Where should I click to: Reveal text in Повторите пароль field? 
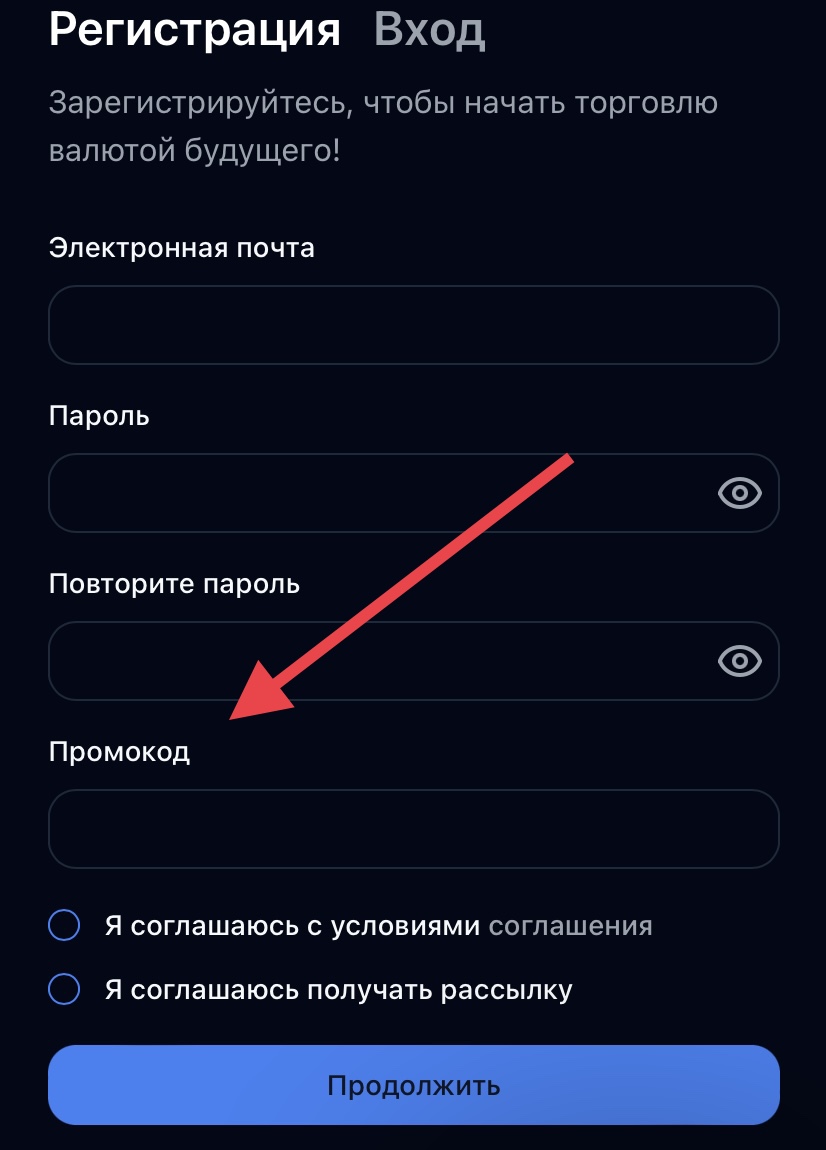740,661
